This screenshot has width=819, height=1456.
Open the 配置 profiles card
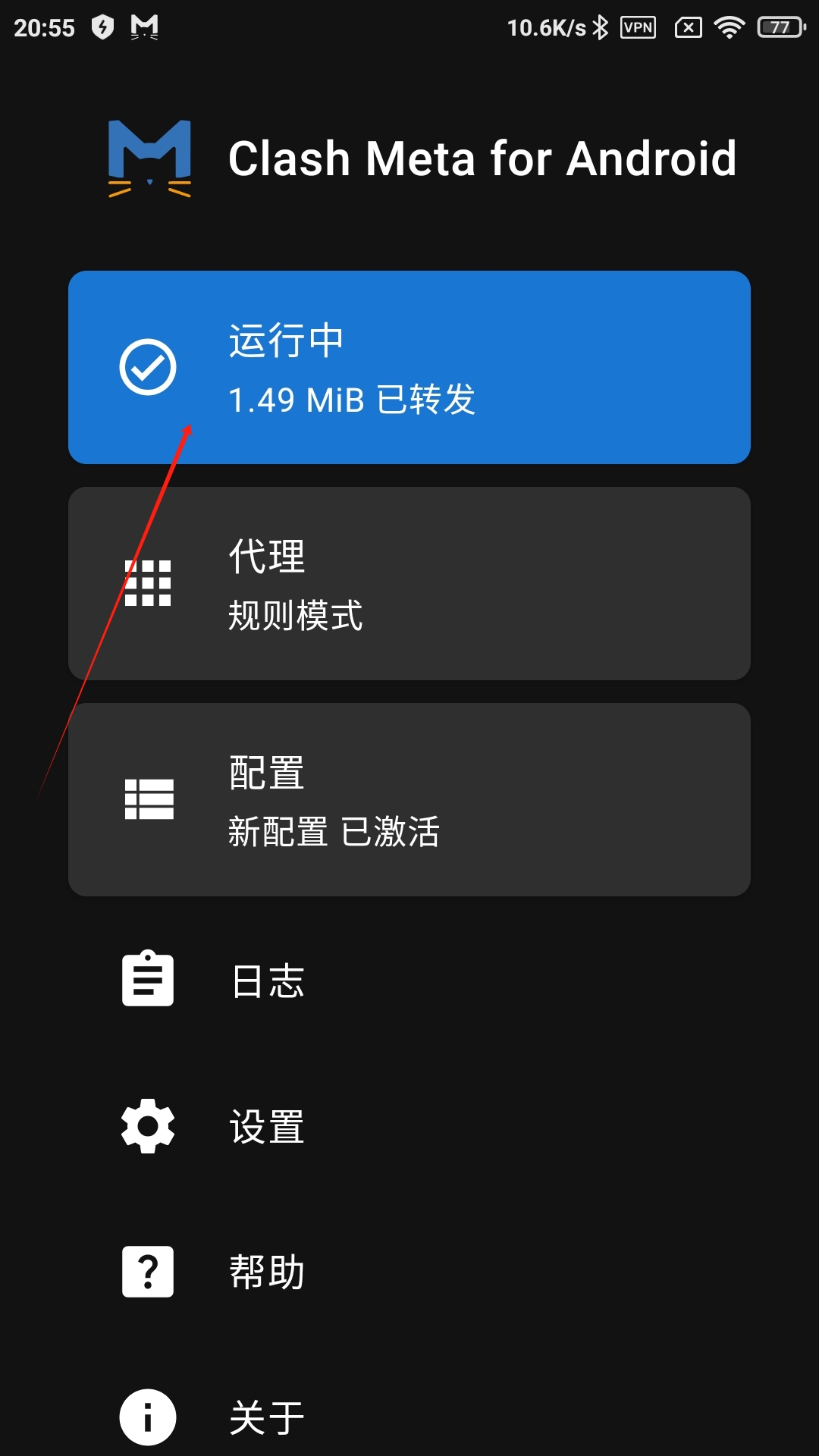click(x=409, y=799)
